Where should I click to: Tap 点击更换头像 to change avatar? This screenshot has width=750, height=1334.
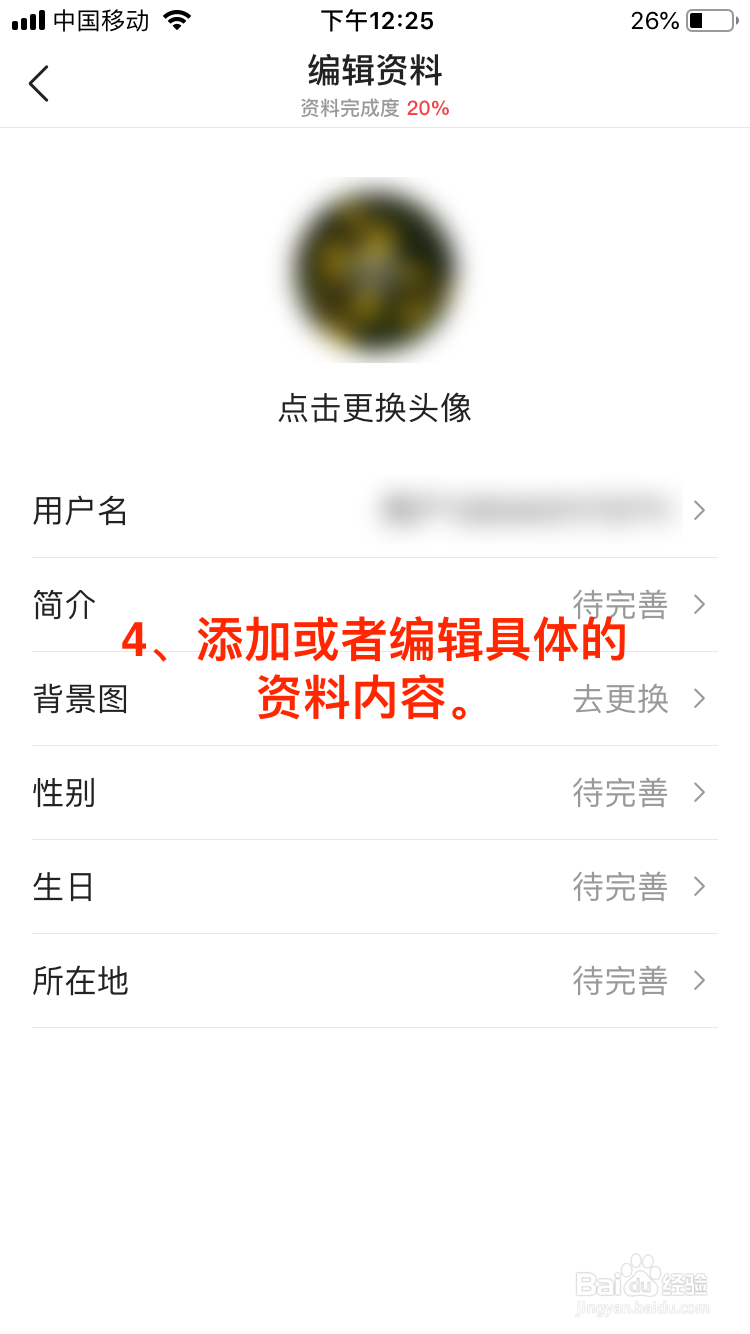375,409
